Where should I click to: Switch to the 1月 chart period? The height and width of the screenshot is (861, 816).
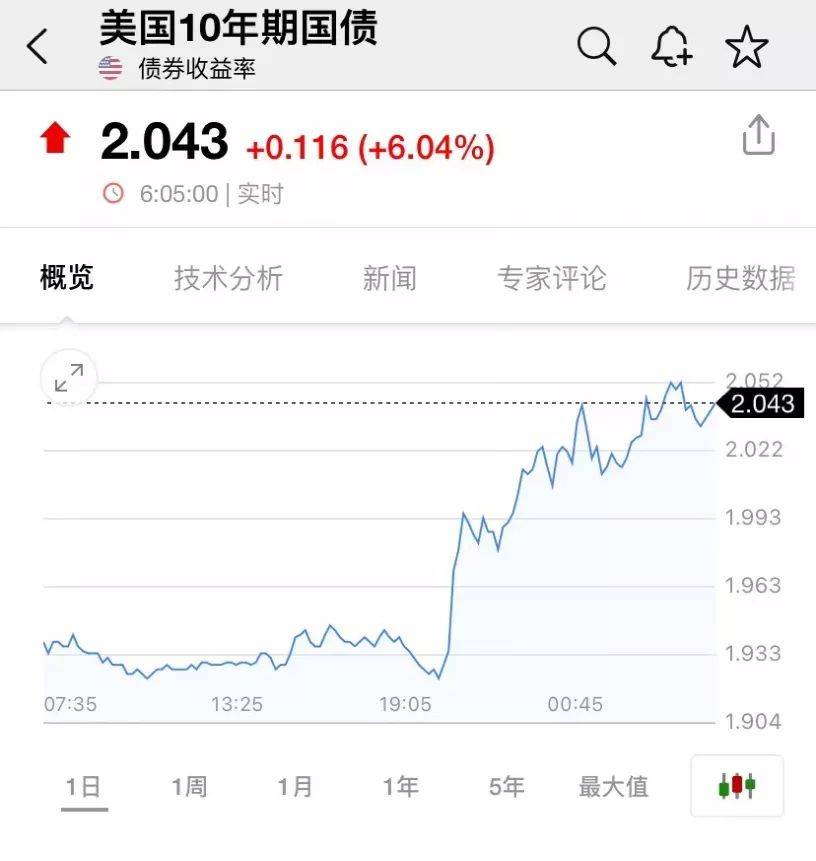coord(295,787)
